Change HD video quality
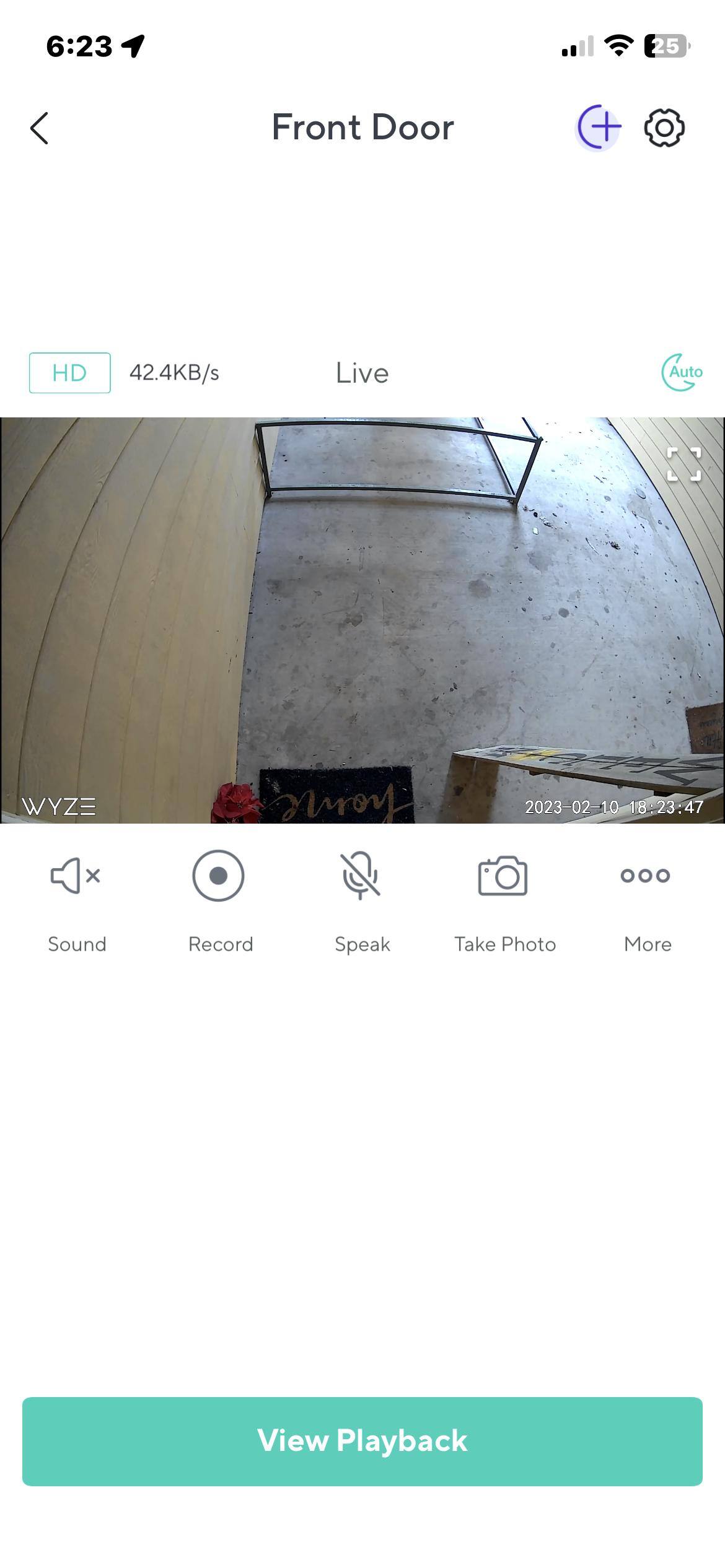This screenshot has width=725, height=1568. point(69,373)
